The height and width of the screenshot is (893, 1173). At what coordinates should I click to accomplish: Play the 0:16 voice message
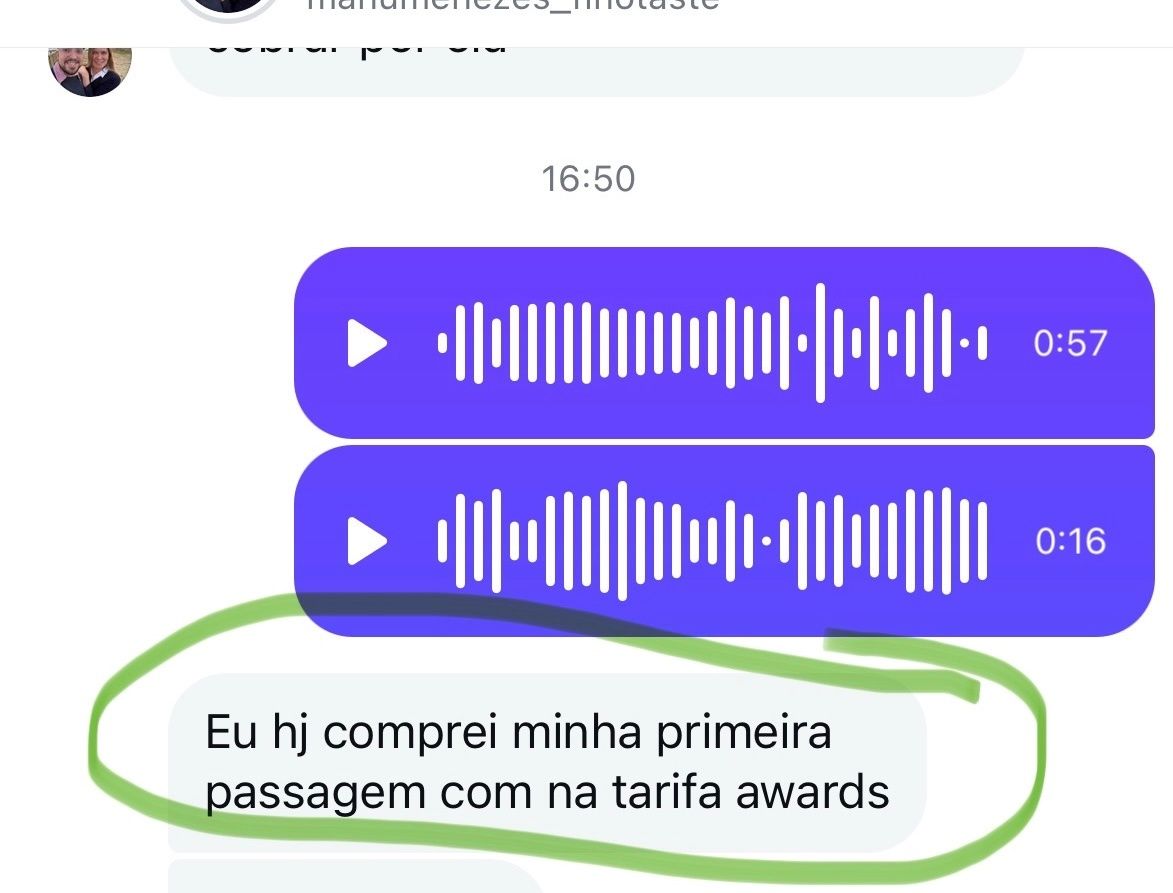[x=366, y=541]
